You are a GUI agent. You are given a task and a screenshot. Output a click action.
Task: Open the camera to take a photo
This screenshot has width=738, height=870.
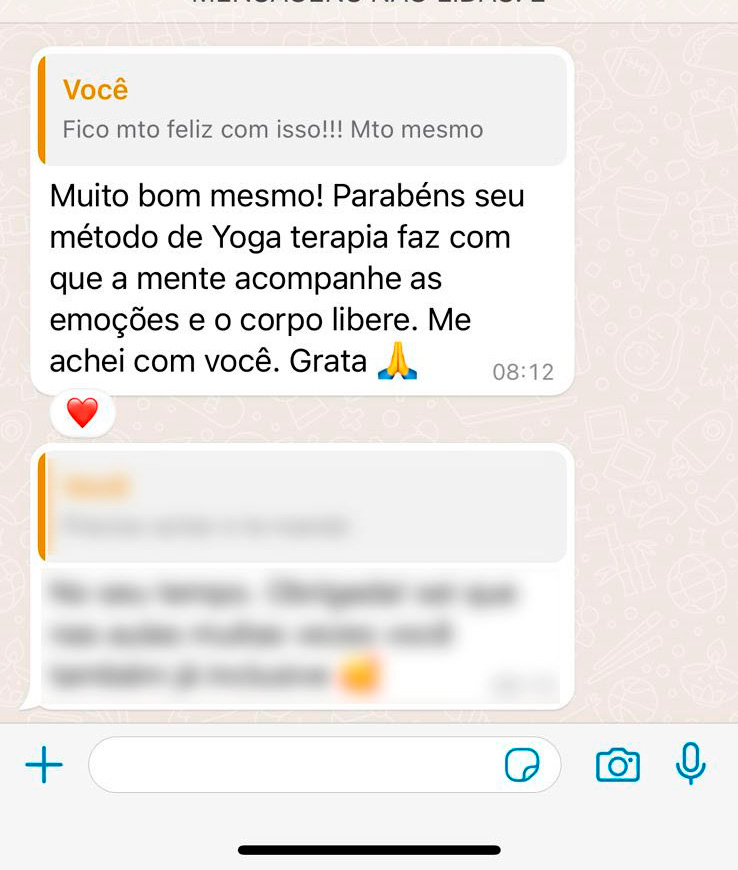pos(617,766)
